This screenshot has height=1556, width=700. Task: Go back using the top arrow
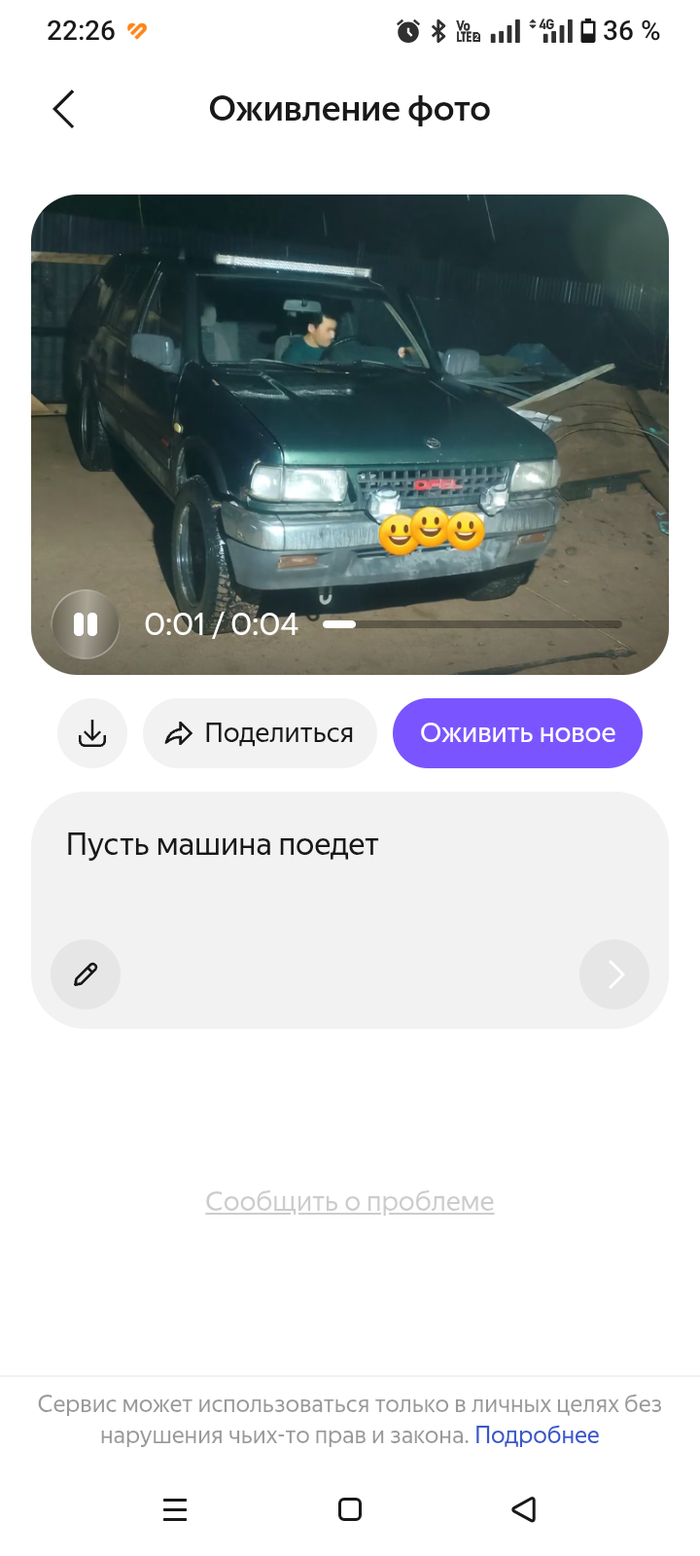tap(64, 109)
